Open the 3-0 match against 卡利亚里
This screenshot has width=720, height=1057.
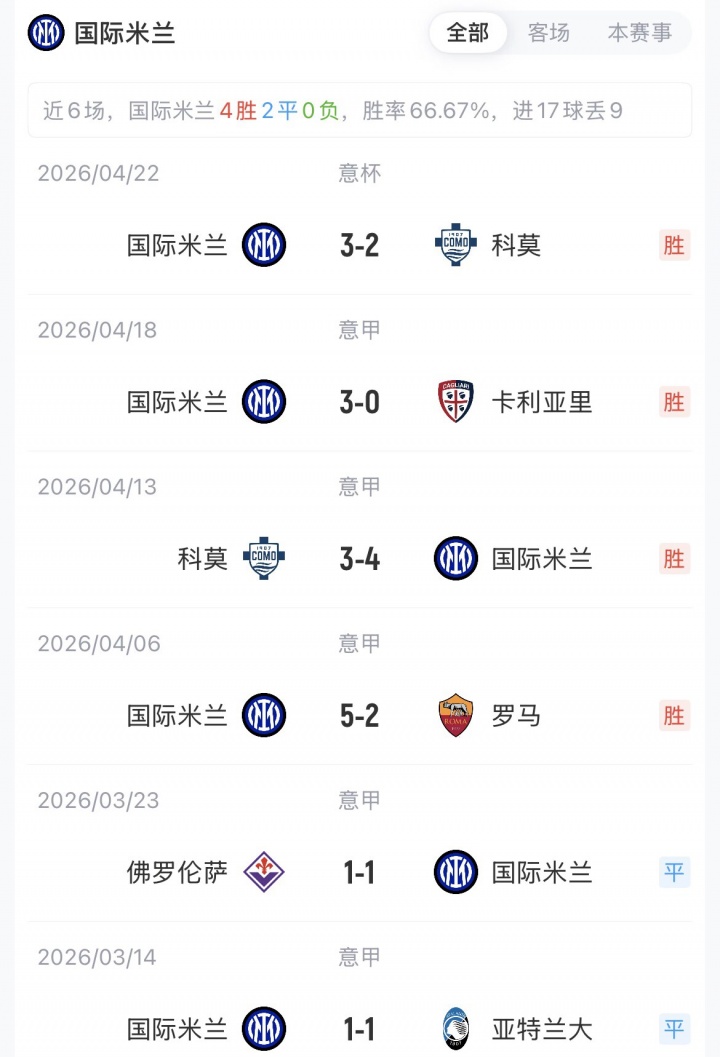(360, 402)
